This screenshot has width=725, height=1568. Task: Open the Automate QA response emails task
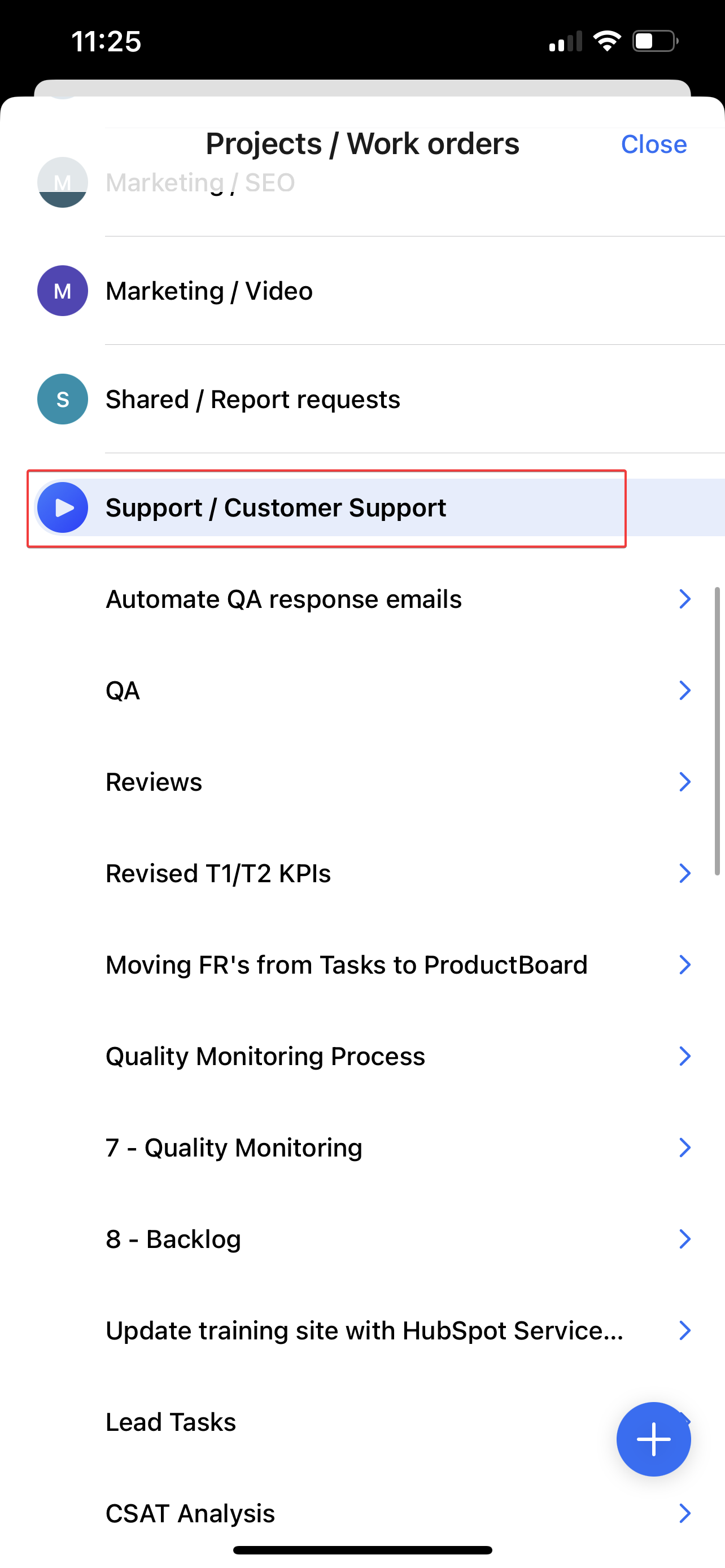click(x=362, y=599)
